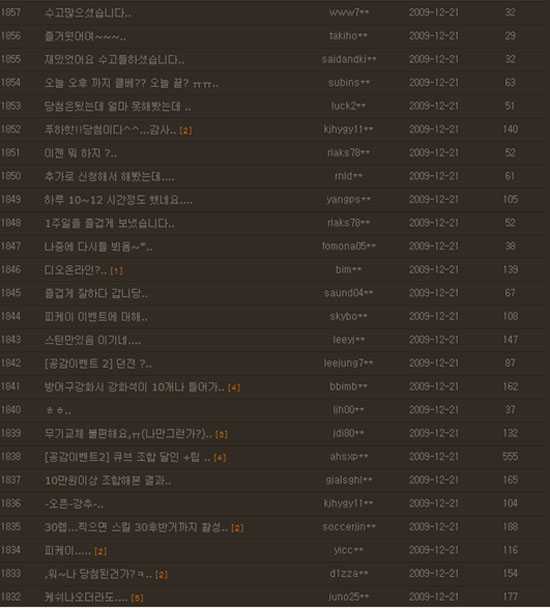The height and width of the screenshot is (608, 550).
Task: Open post 1852 푸하핫!!당첨이다
Action: 111,130
